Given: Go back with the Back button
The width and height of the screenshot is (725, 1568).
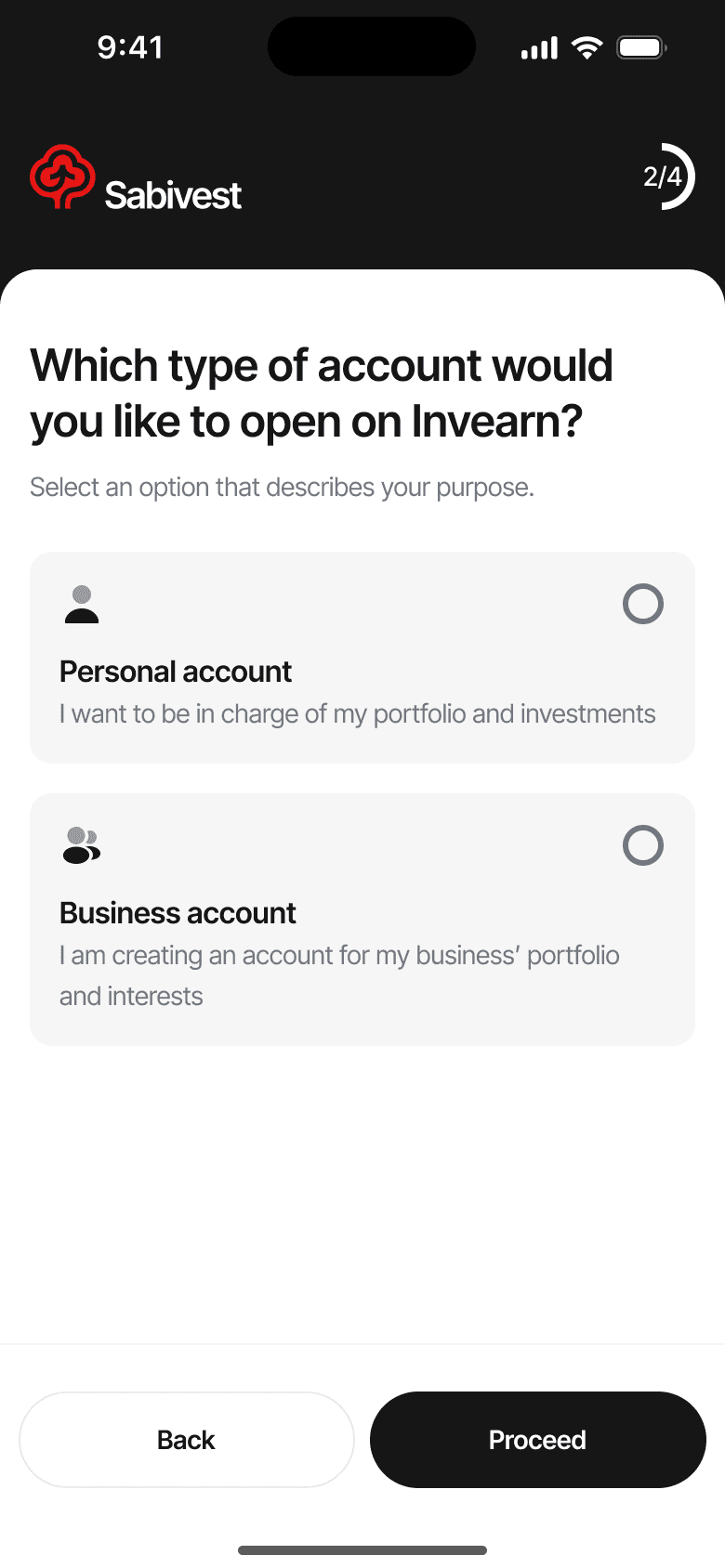Looking at the screenshot, I should pyautogui.click(x=187, y=1440).
